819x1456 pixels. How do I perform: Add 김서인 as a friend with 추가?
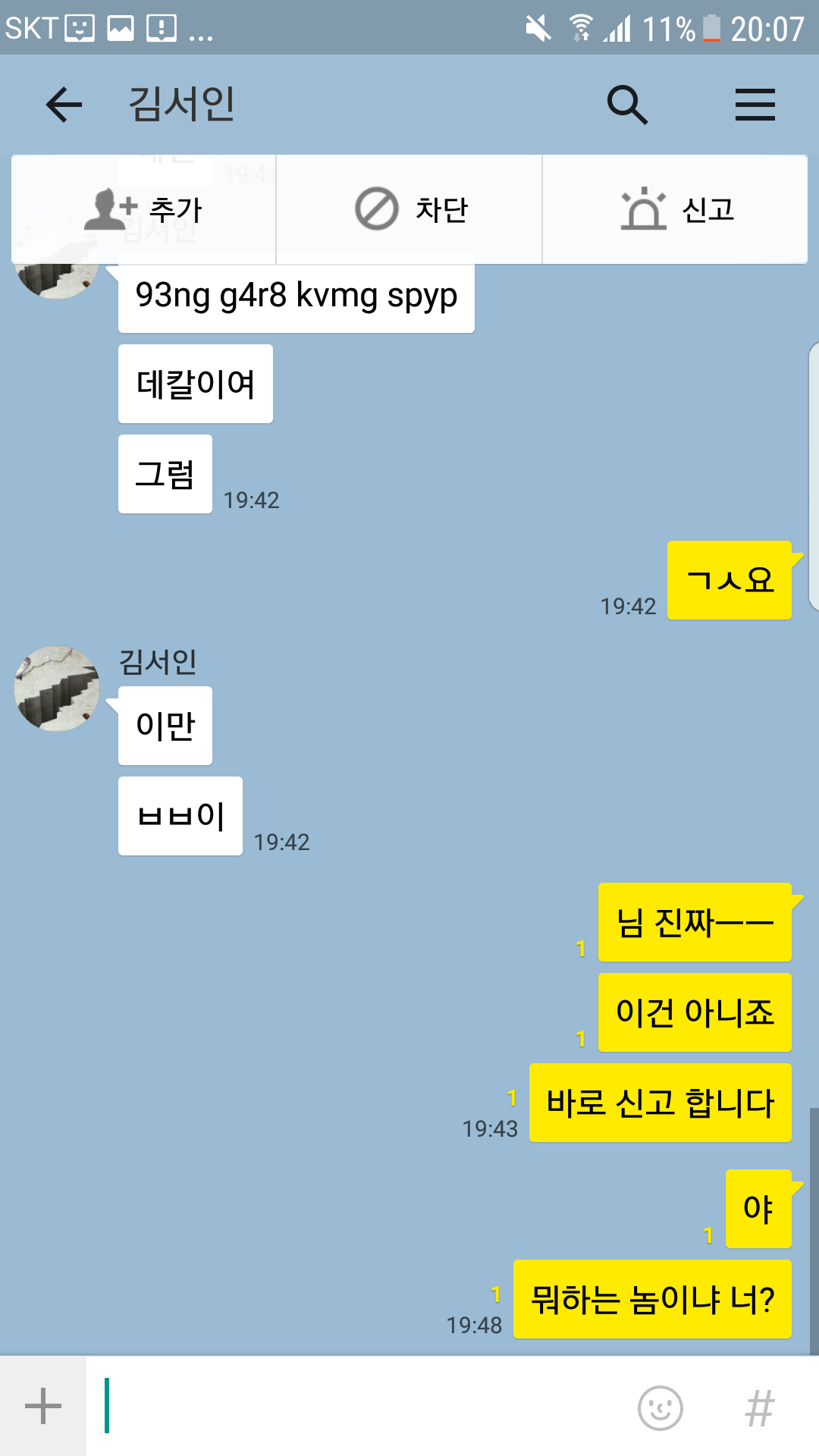144,210
